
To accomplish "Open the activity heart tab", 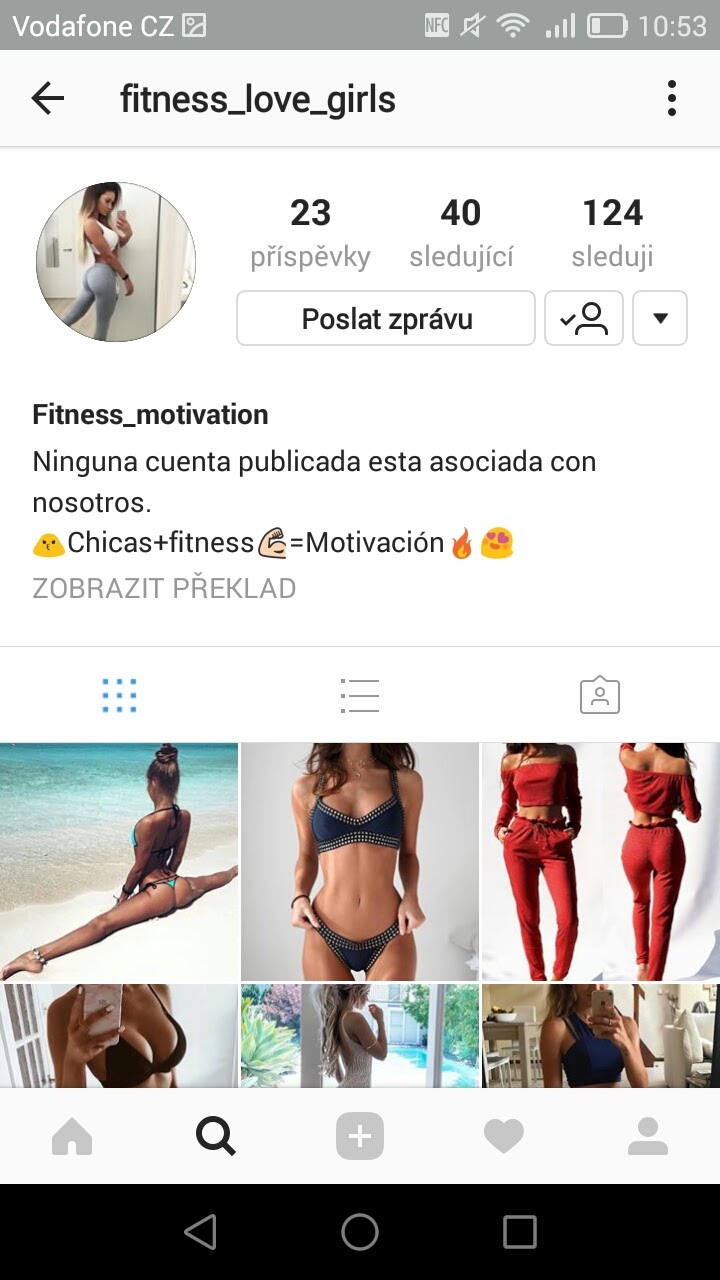I will 504,1137.
